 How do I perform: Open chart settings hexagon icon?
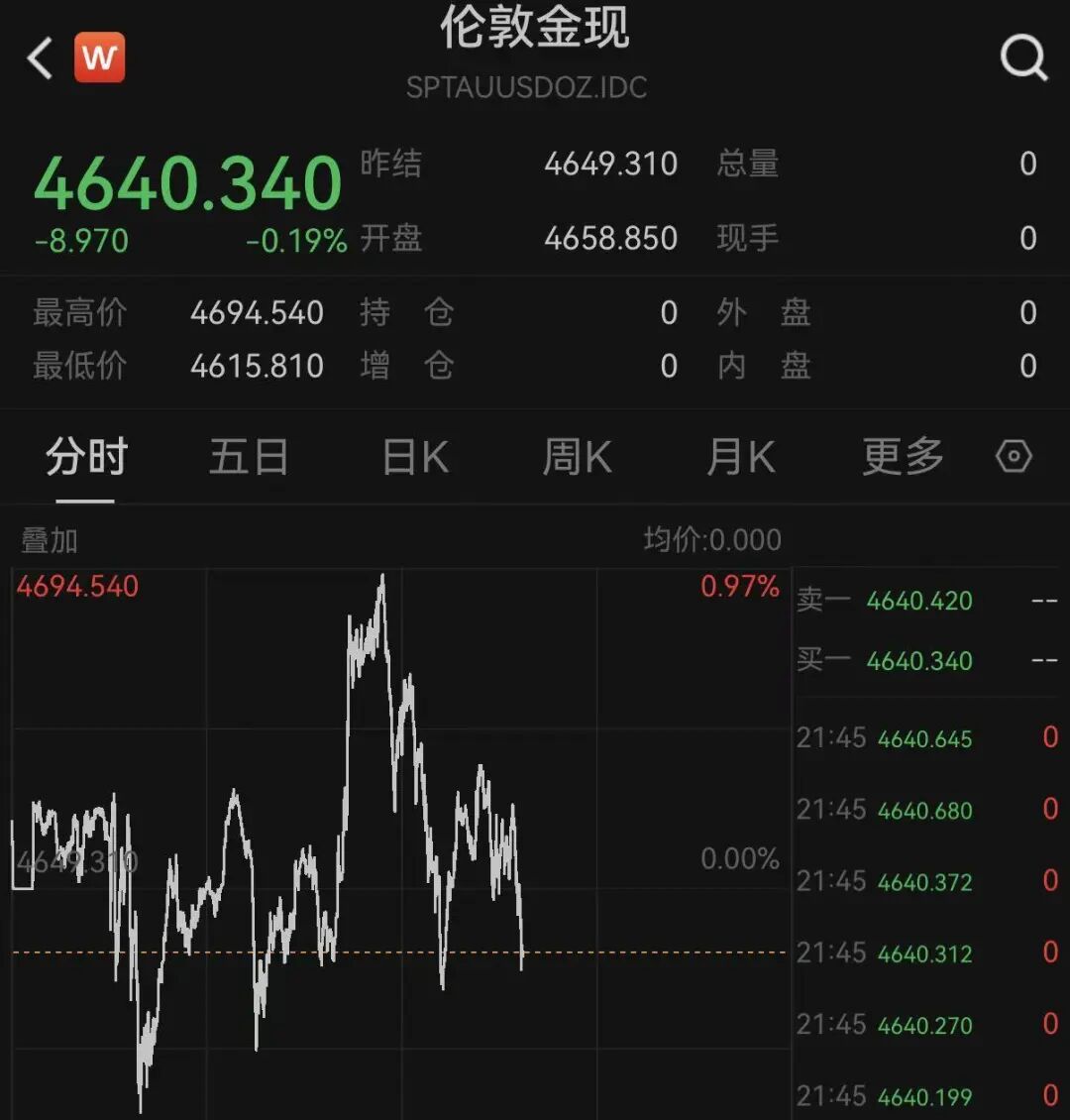1014,457
